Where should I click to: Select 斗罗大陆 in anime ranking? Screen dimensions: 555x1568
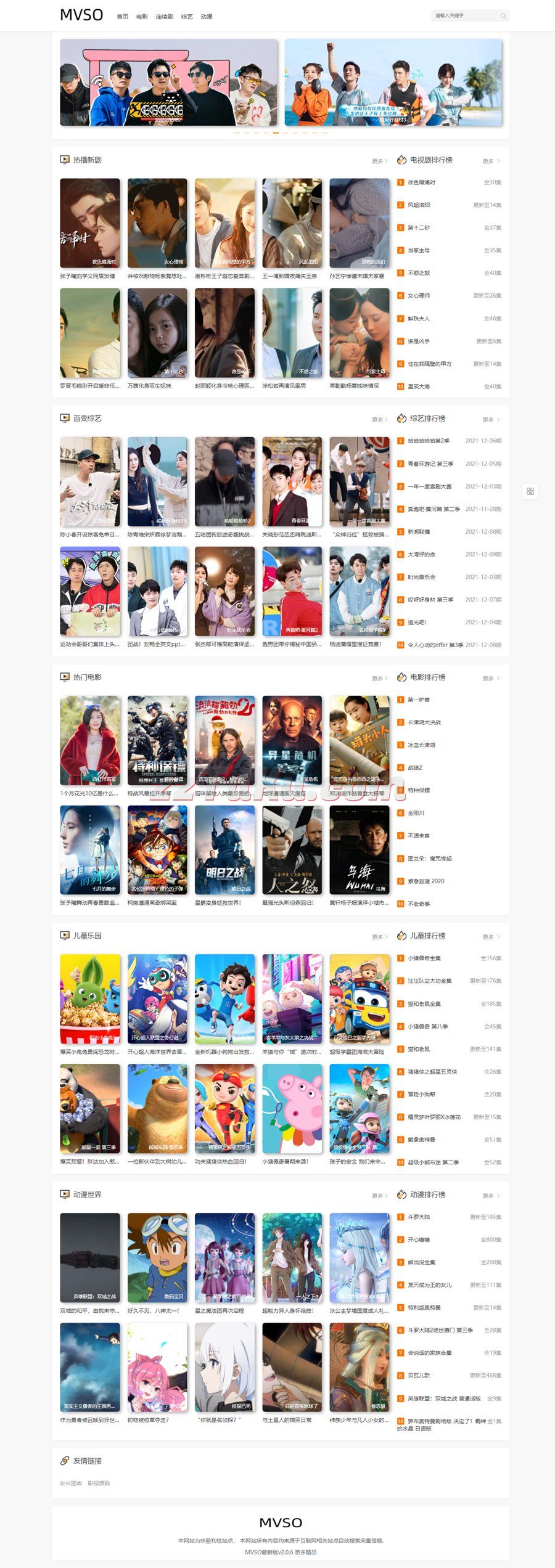tap(419, 1217)
